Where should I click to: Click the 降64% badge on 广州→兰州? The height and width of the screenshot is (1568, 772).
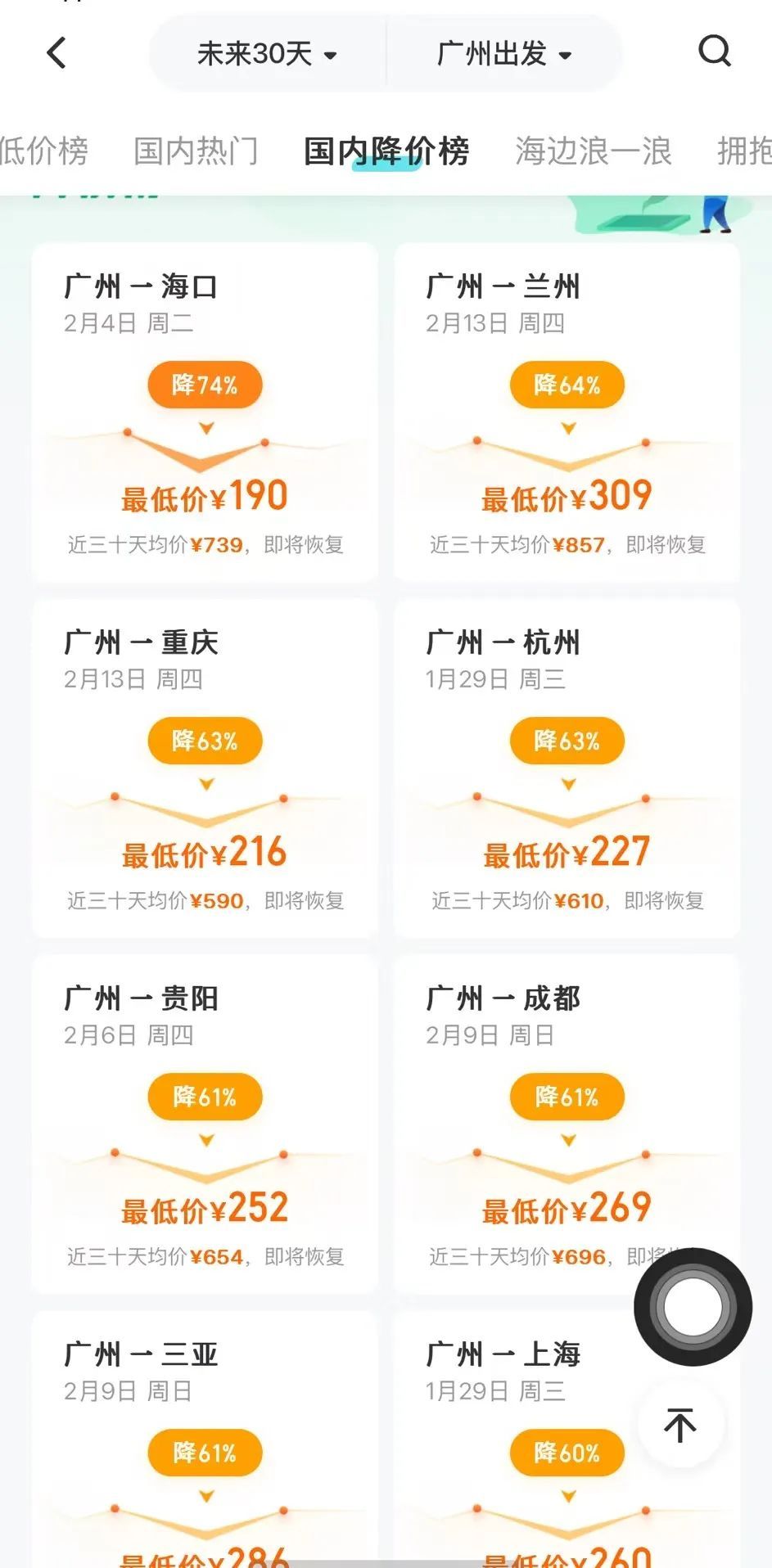pyautogui.click(x=567, y=384)
